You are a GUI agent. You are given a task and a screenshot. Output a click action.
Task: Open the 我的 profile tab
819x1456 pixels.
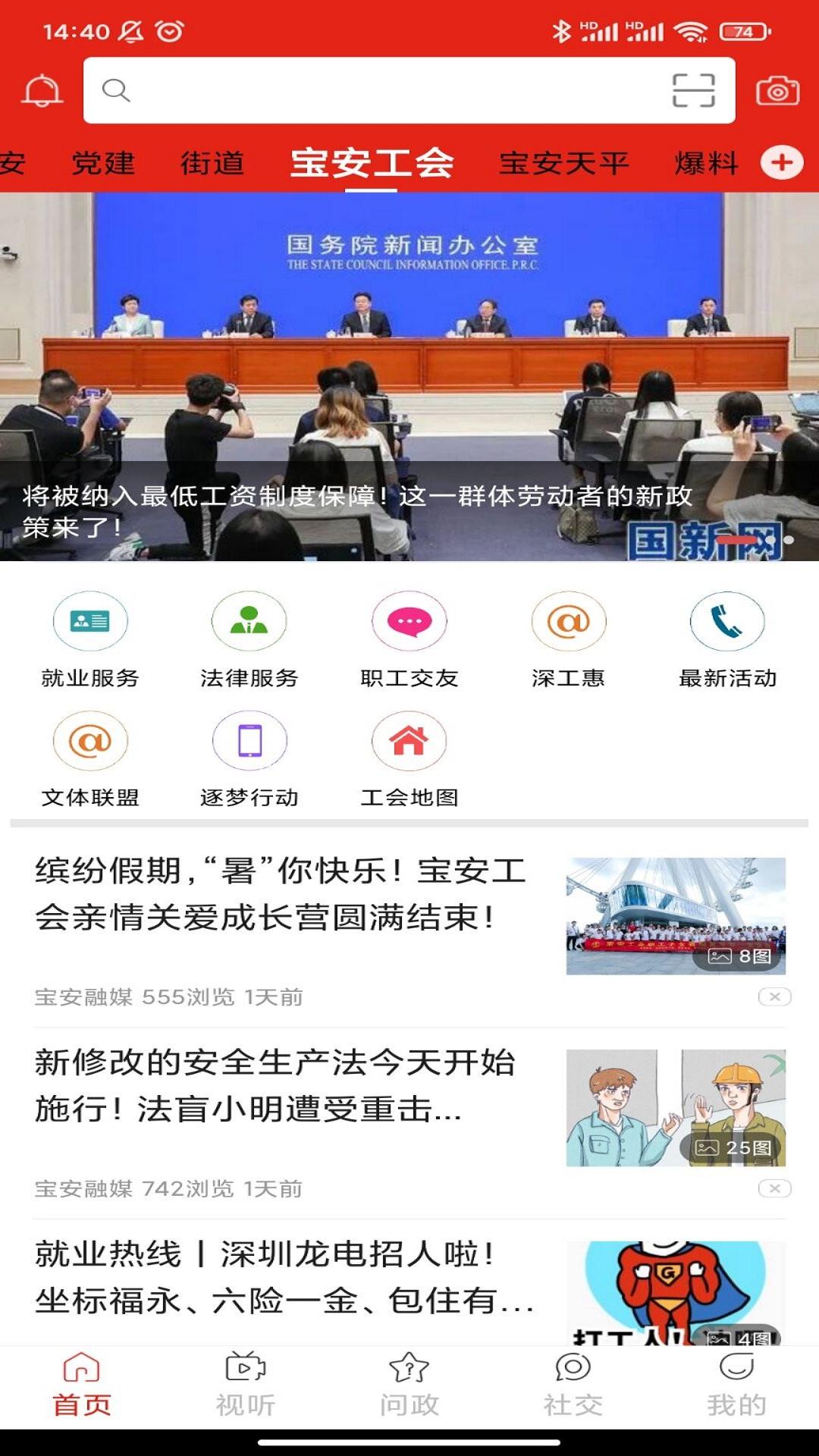[x=736, y=1385]
